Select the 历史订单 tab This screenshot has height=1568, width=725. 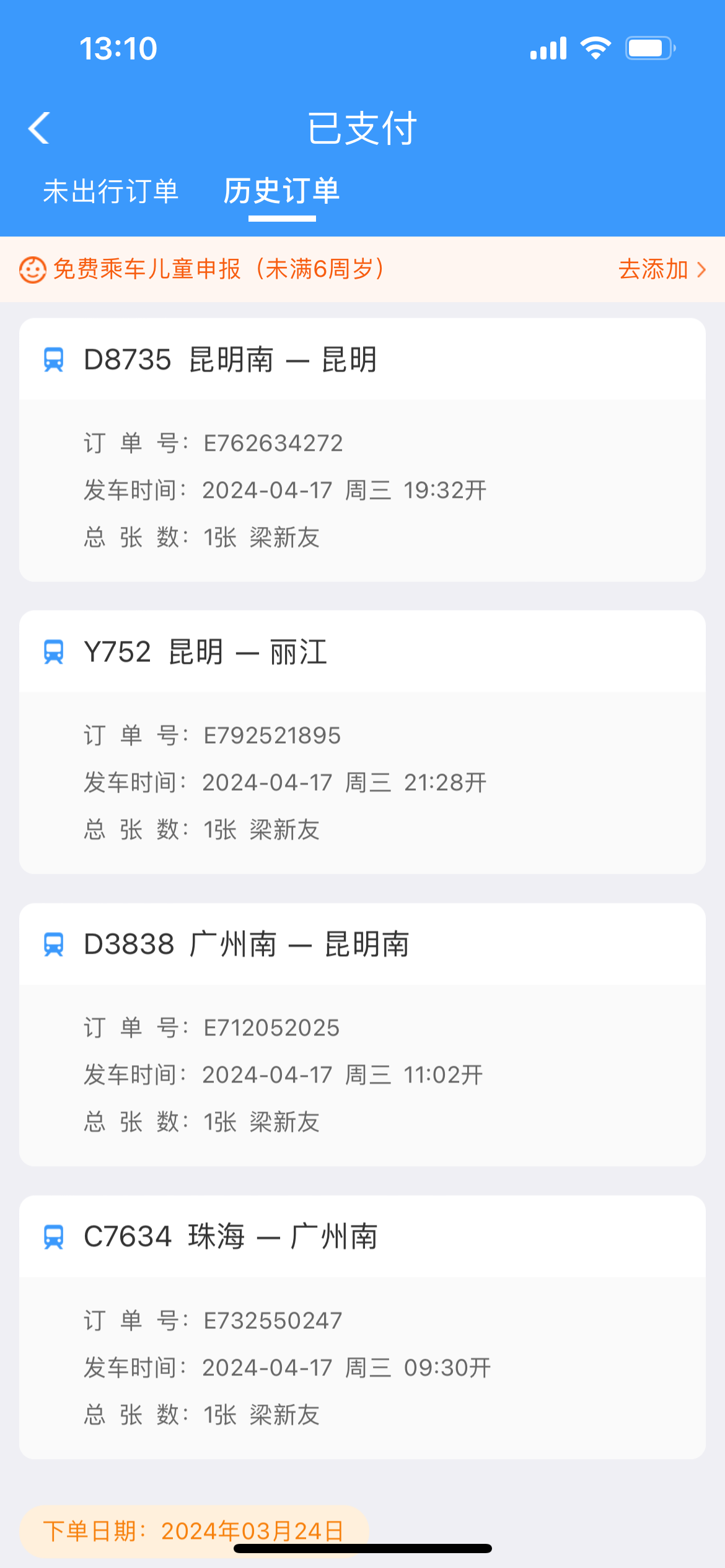click(282, 191)
